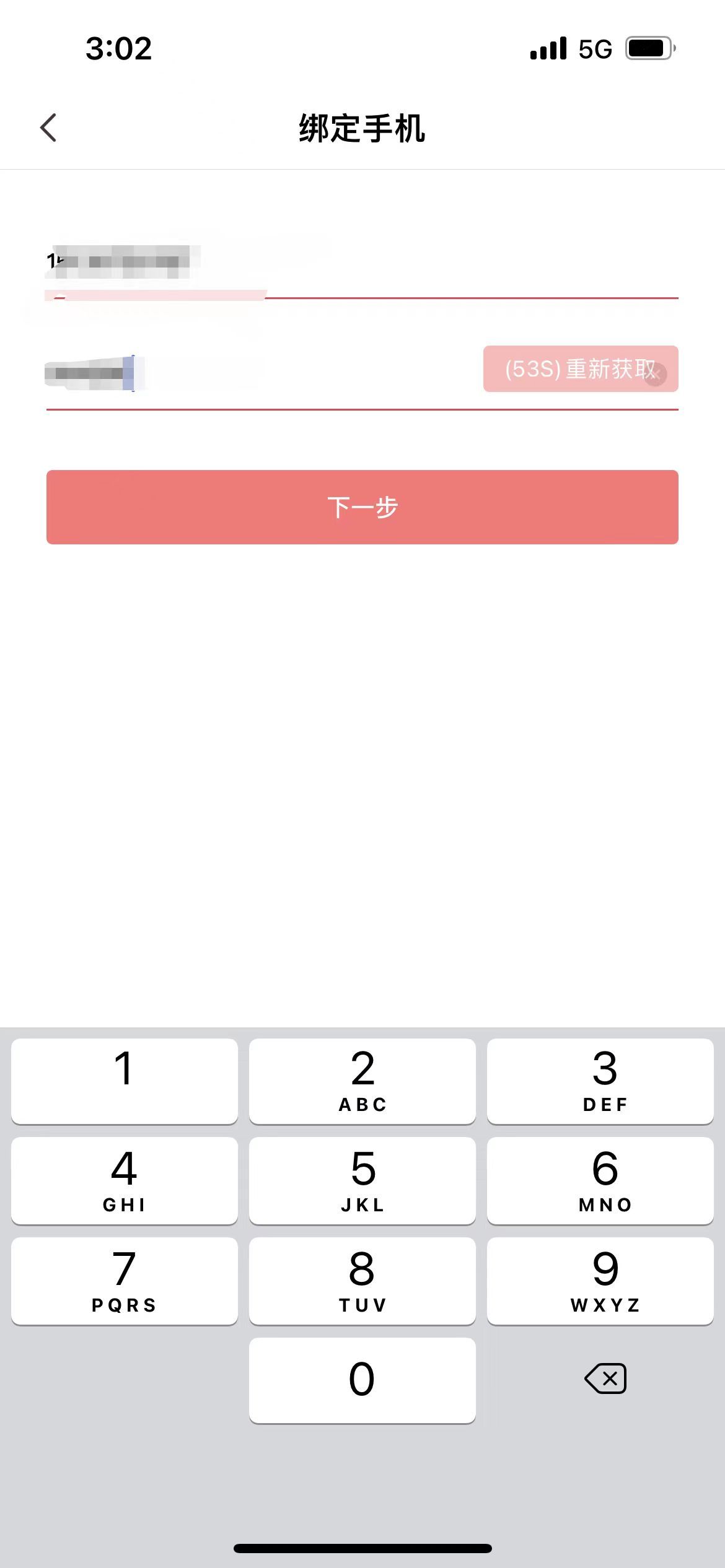Enter digit 9 on the keypad
This screenshot has height=1568, width=725.
click(x=600, y=1281)
